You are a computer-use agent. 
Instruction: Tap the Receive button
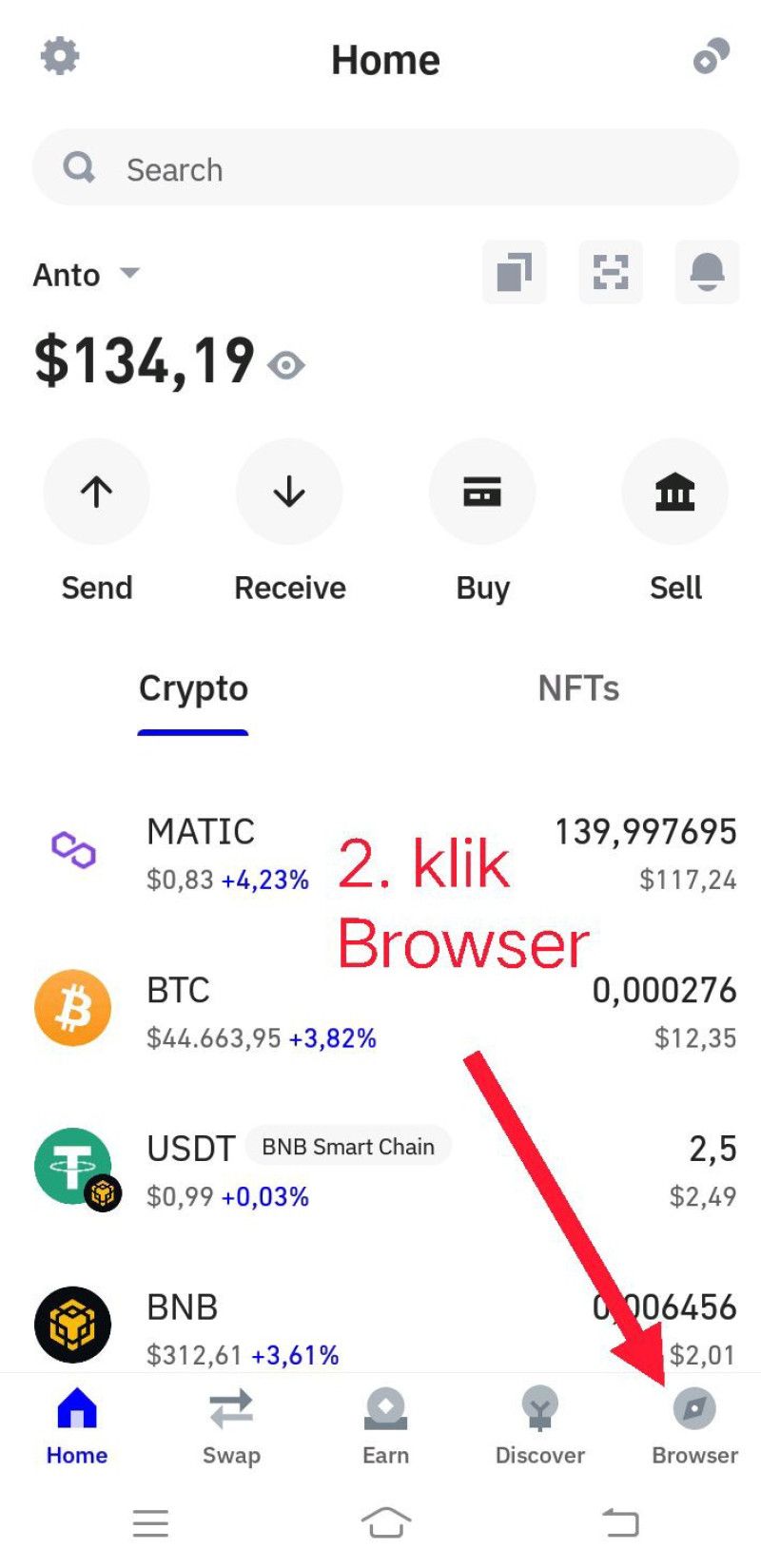289,521
